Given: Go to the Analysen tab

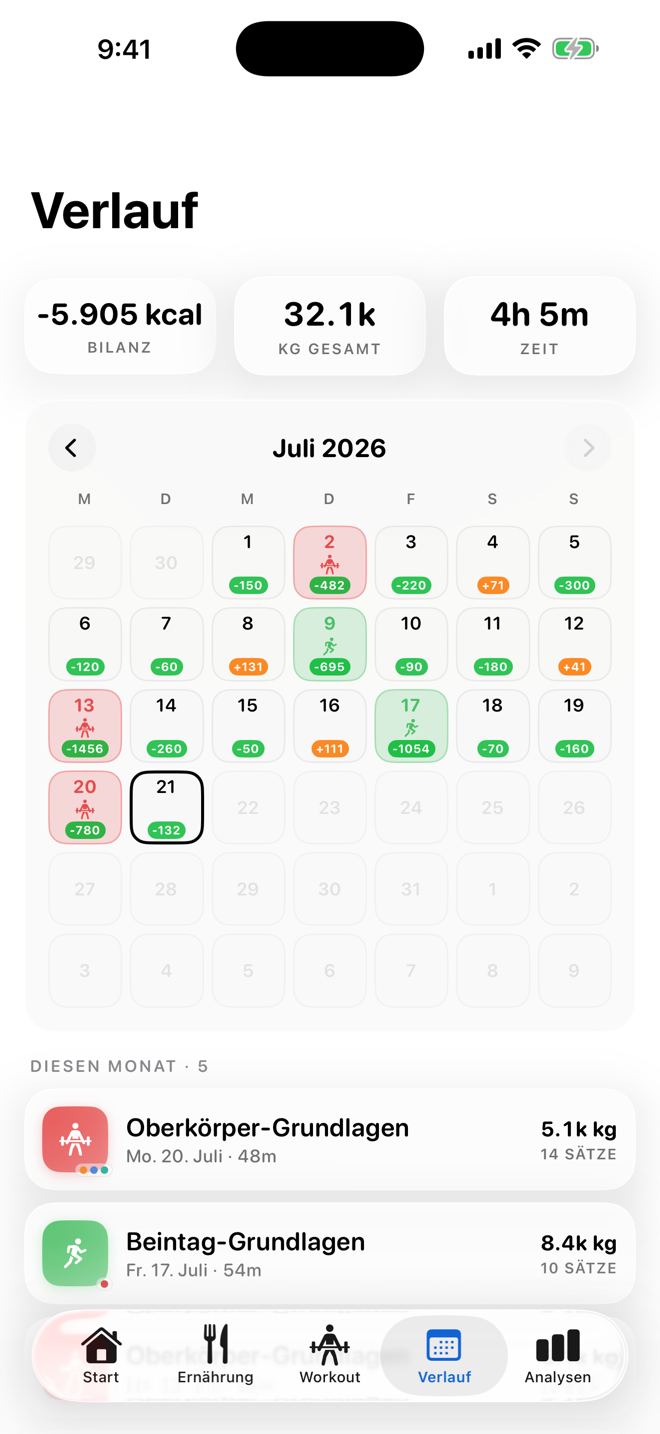Looking at the screenshot, I should tap(558, 1355).
